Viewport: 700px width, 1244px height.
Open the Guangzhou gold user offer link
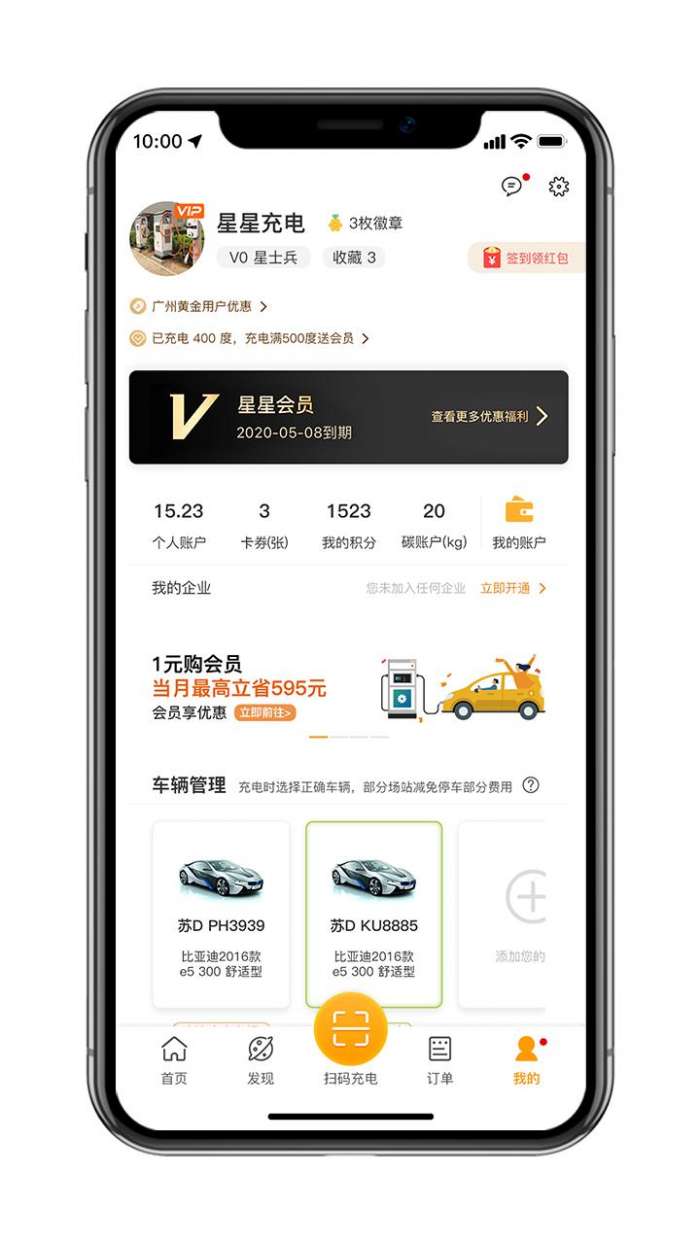tap(199, 306)
